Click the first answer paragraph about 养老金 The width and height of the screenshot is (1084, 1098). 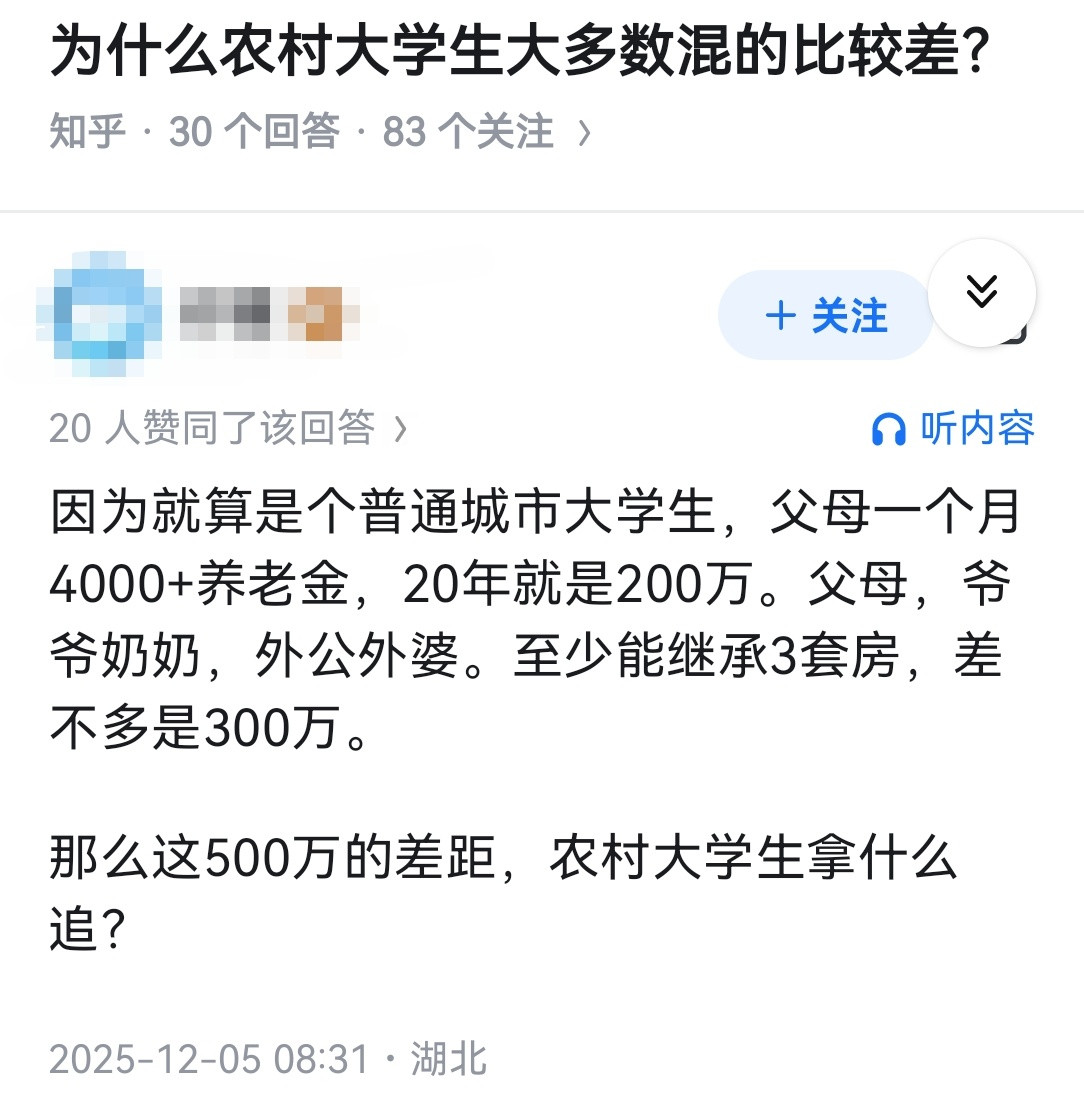click(x=520, y=610)
